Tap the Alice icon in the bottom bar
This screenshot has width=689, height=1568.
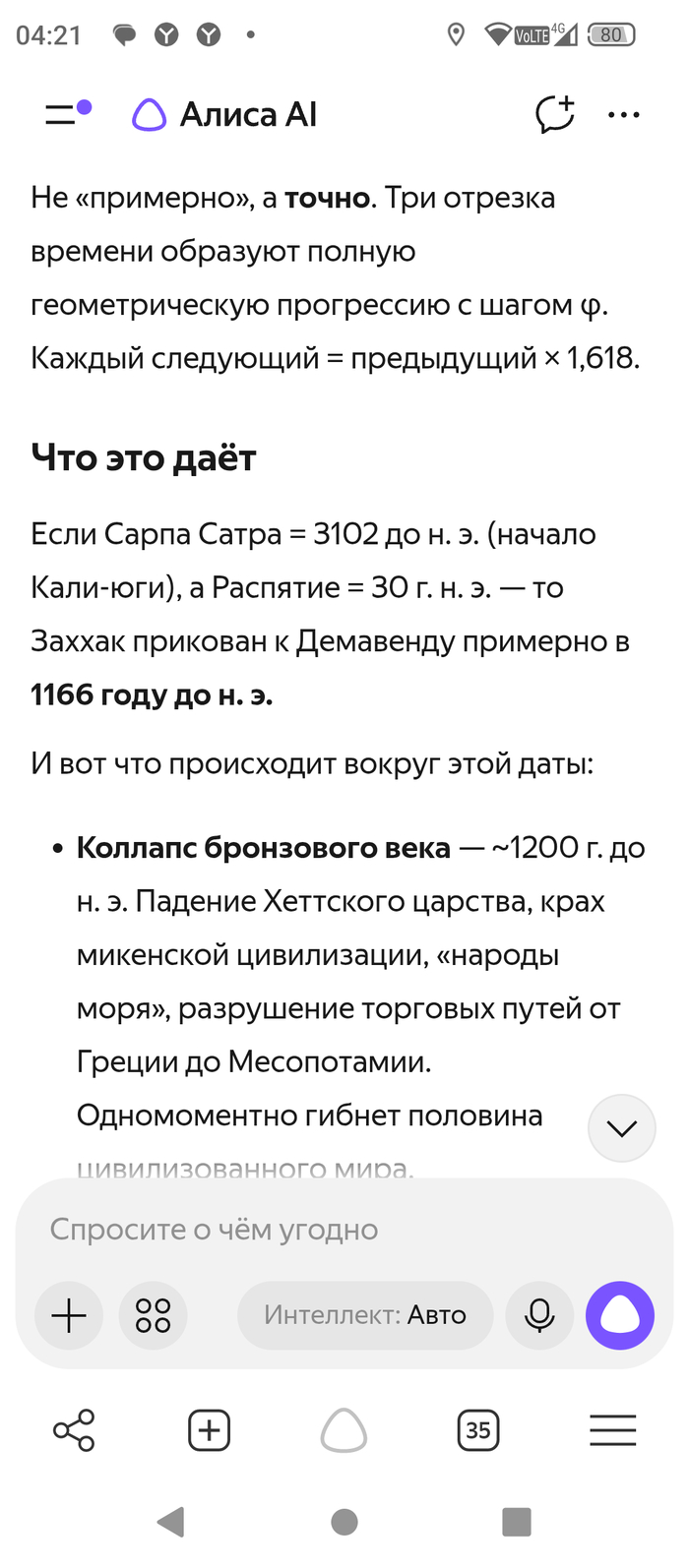344,1430
